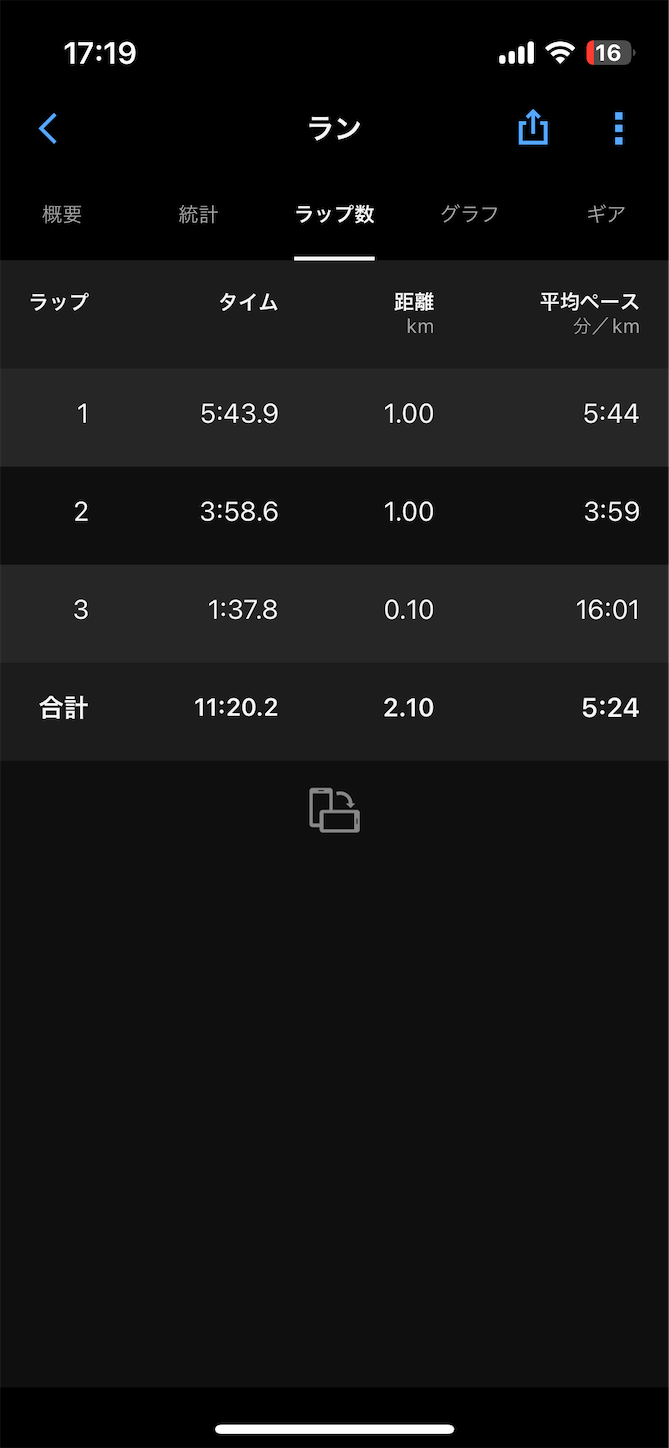Tap the rotate-device icon below the lap table
Viewport: 669px width, 1448px height.
(x=334, y=810)
